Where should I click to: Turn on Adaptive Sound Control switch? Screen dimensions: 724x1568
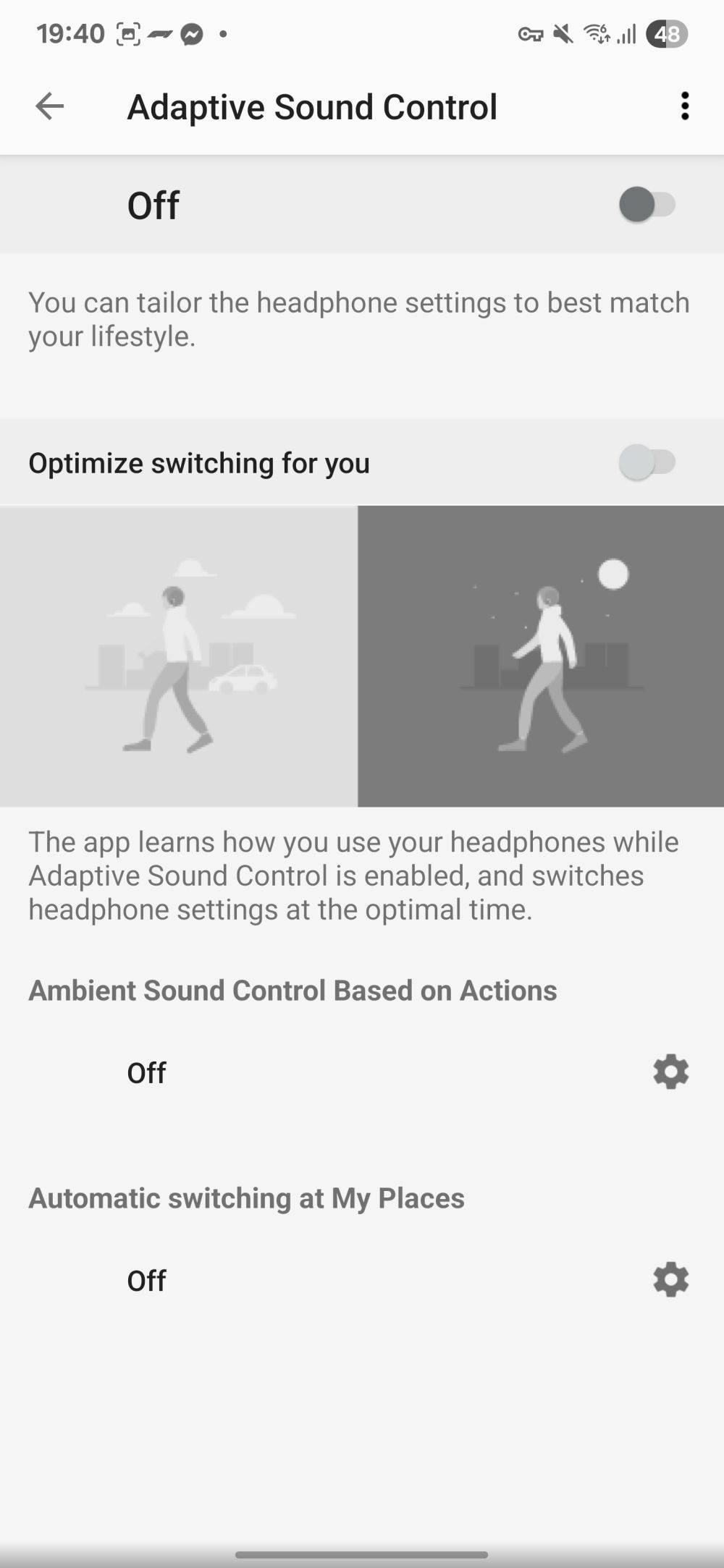pos(647,205)
